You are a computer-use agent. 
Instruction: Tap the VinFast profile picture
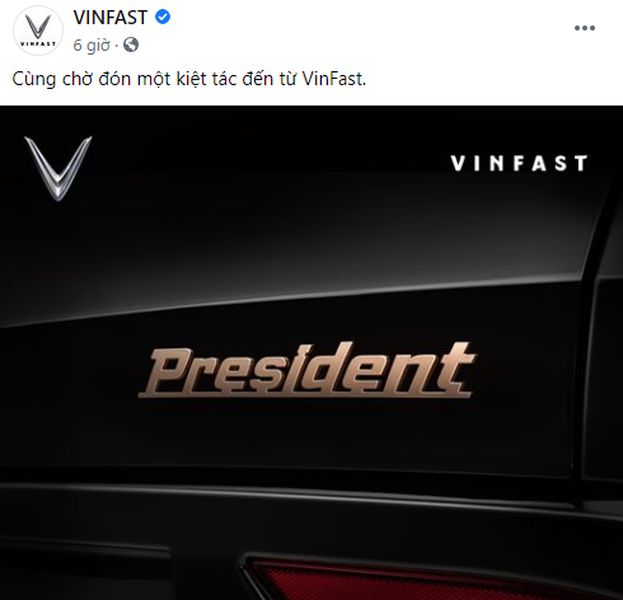[38, 35]
